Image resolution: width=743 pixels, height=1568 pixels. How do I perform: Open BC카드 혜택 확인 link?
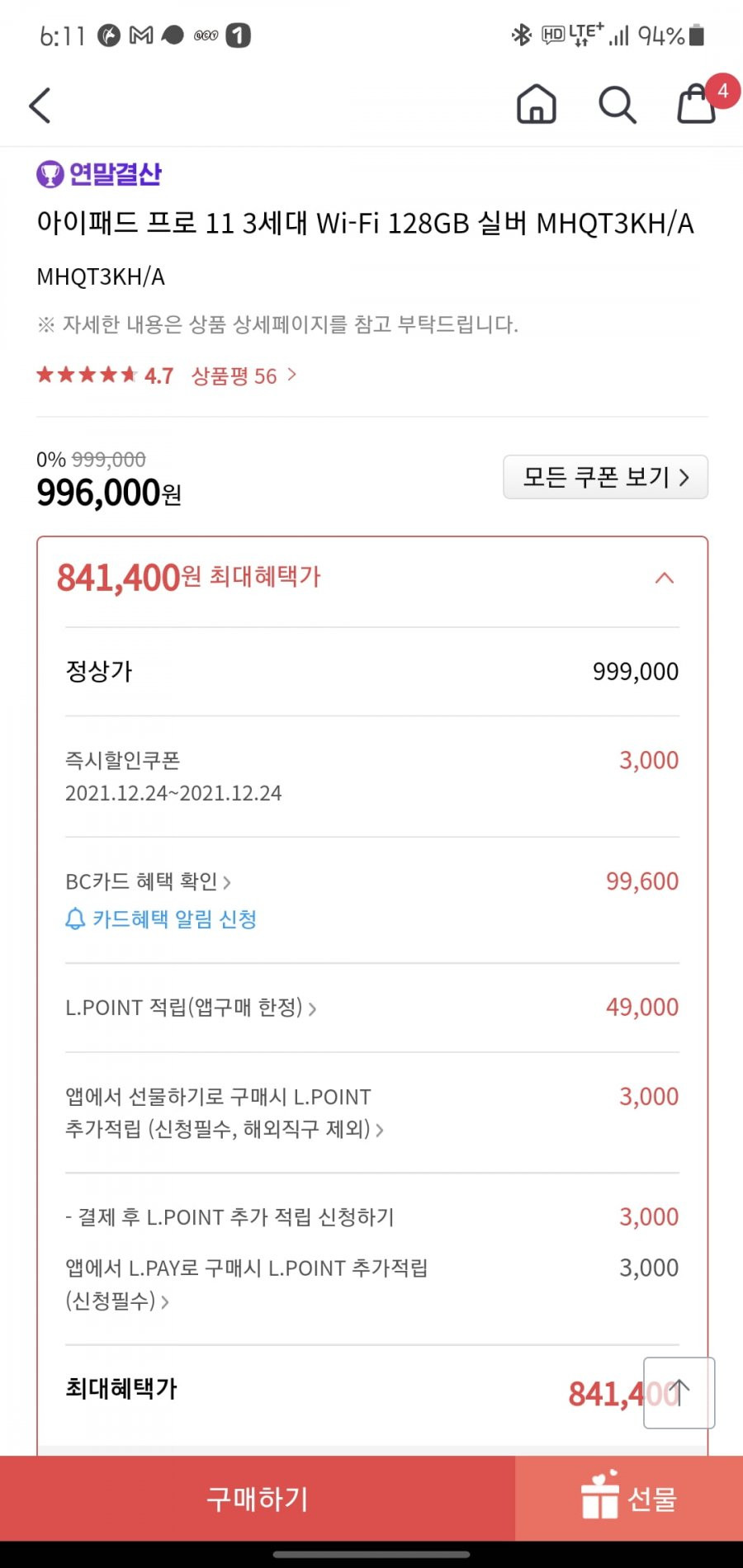click(149, 881)
